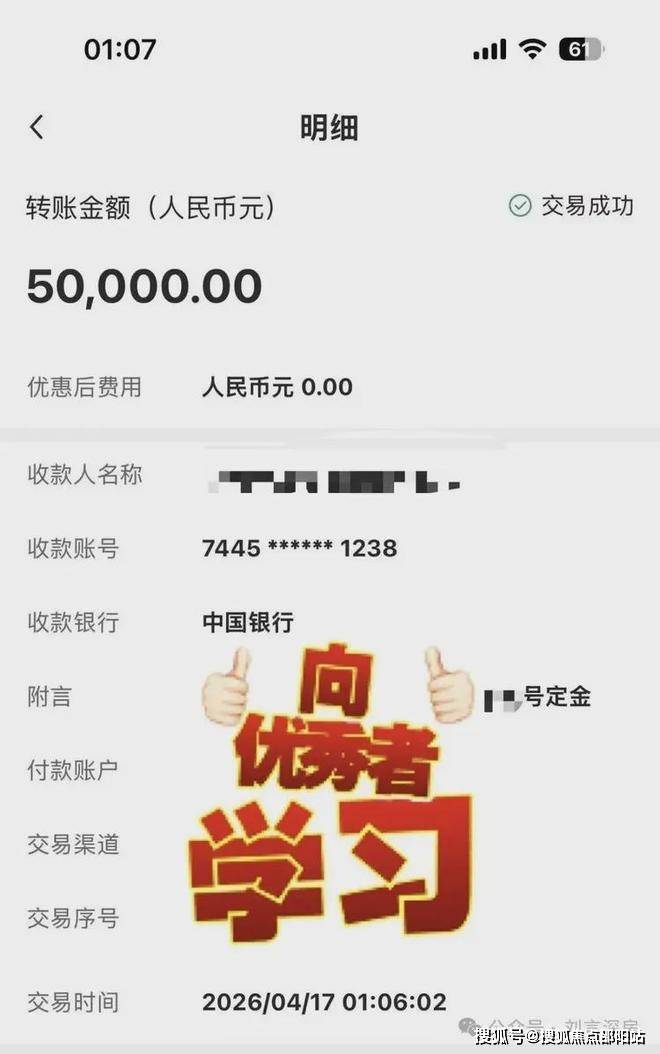Go back from the 明细 page
660x1054 pixels.
tap(37, 127)
